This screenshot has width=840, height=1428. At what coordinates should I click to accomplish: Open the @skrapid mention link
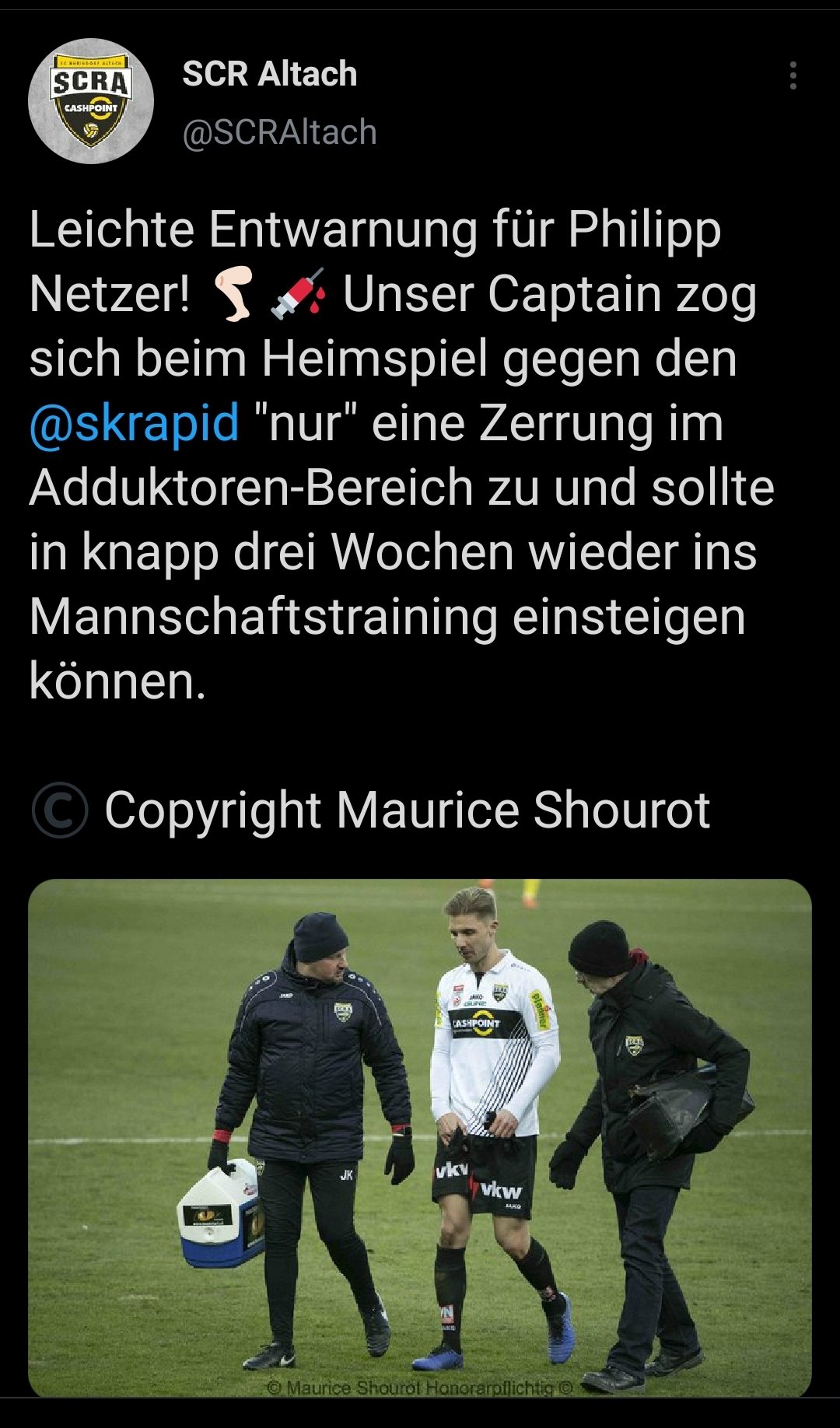pyautogui.click(x=134, y=423)
